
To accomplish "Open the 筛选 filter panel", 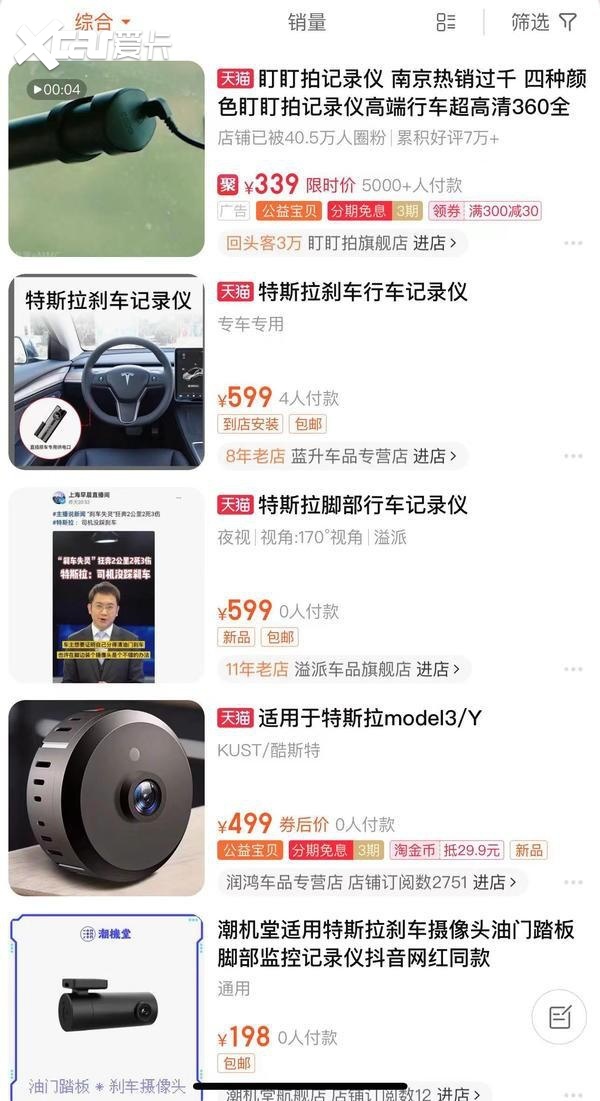I will 544,22.
